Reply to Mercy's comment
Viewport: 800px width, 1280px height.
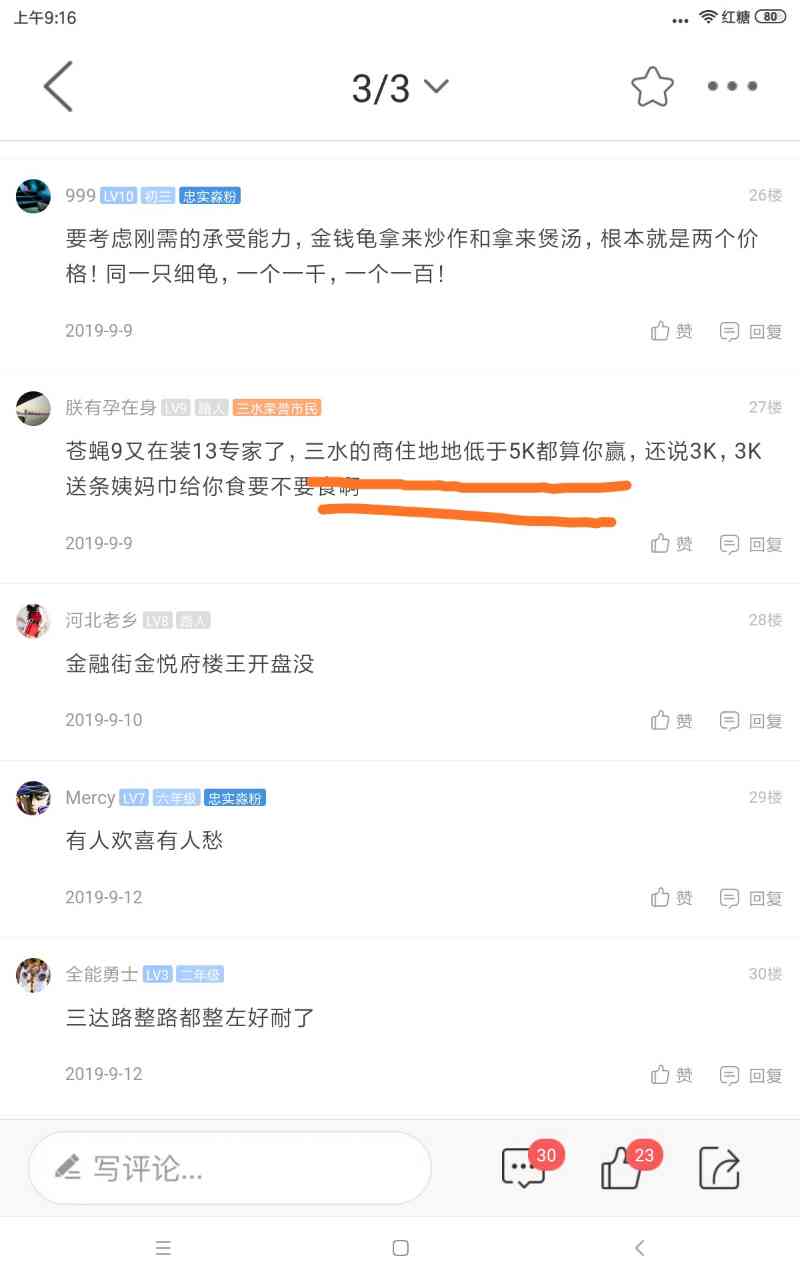coord(751,898)
